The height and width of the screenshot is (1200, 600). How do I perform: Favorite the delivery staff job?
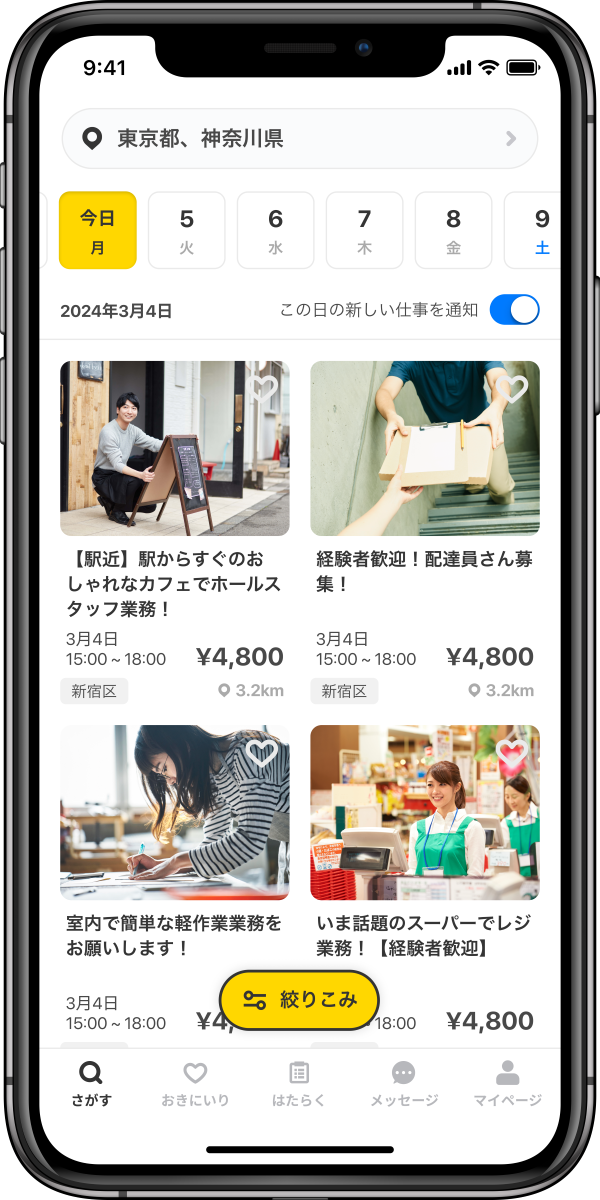point(512,388)
